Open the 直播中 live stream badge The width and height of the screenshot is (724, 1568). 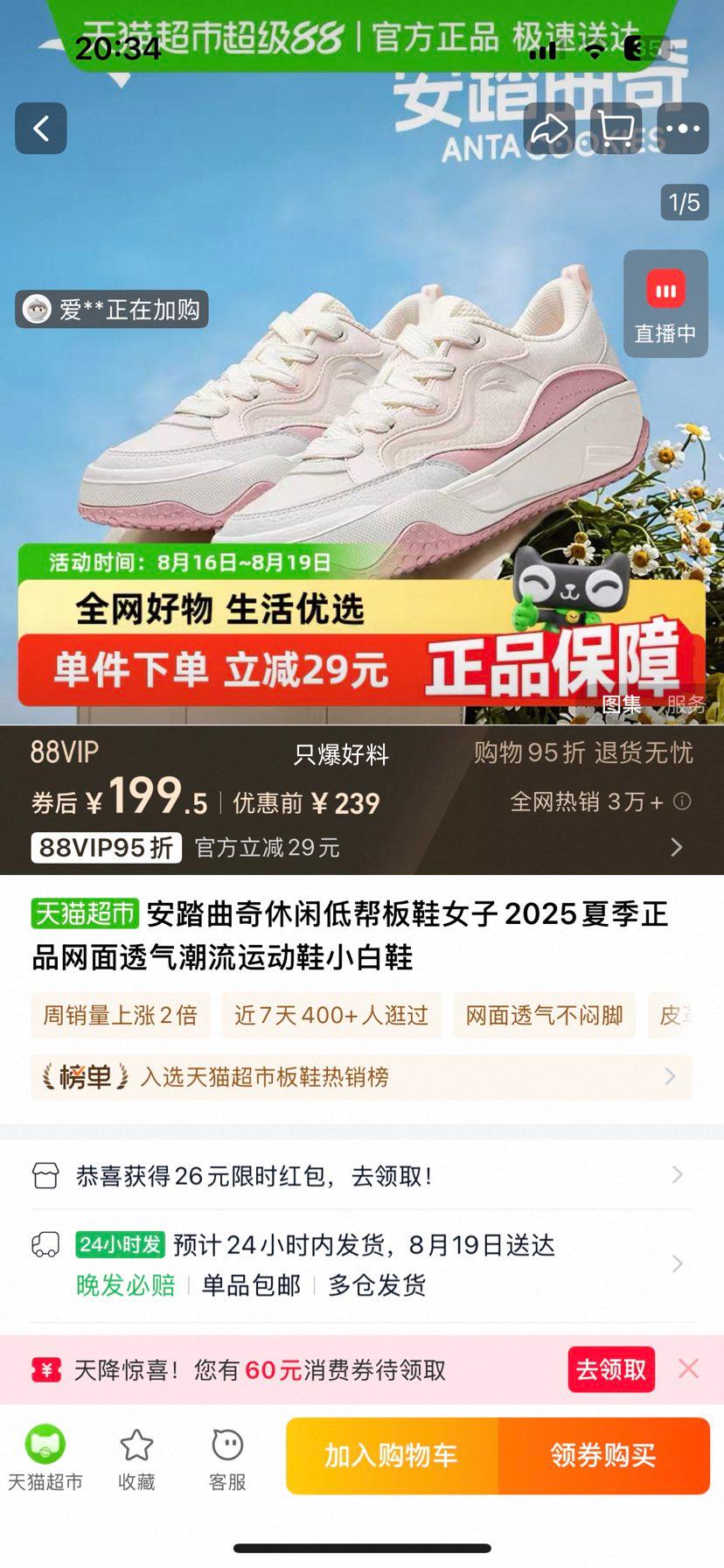click(x=665, y=303)
